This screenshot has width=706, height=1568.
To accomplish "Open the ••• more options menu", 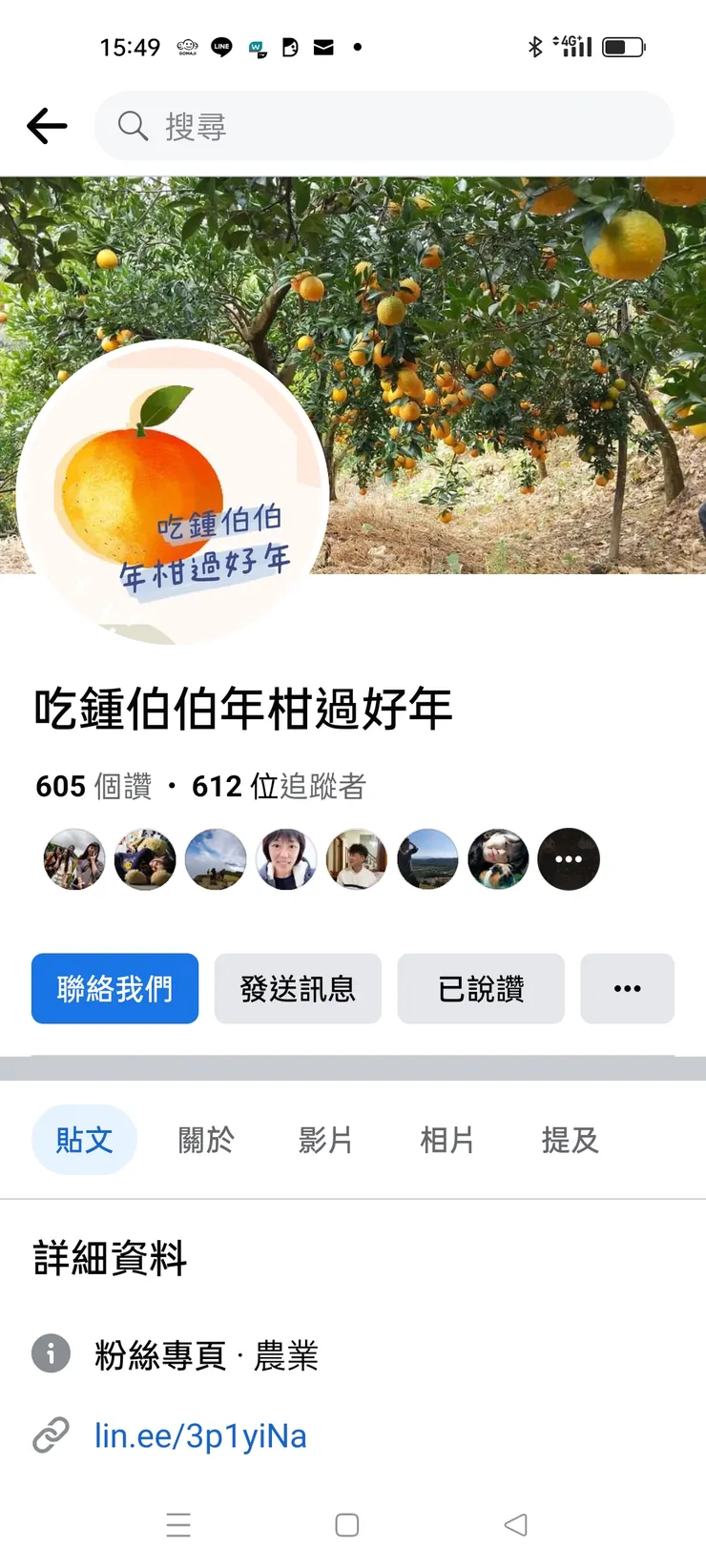I will pyautogui.click(x=627, y=989).
